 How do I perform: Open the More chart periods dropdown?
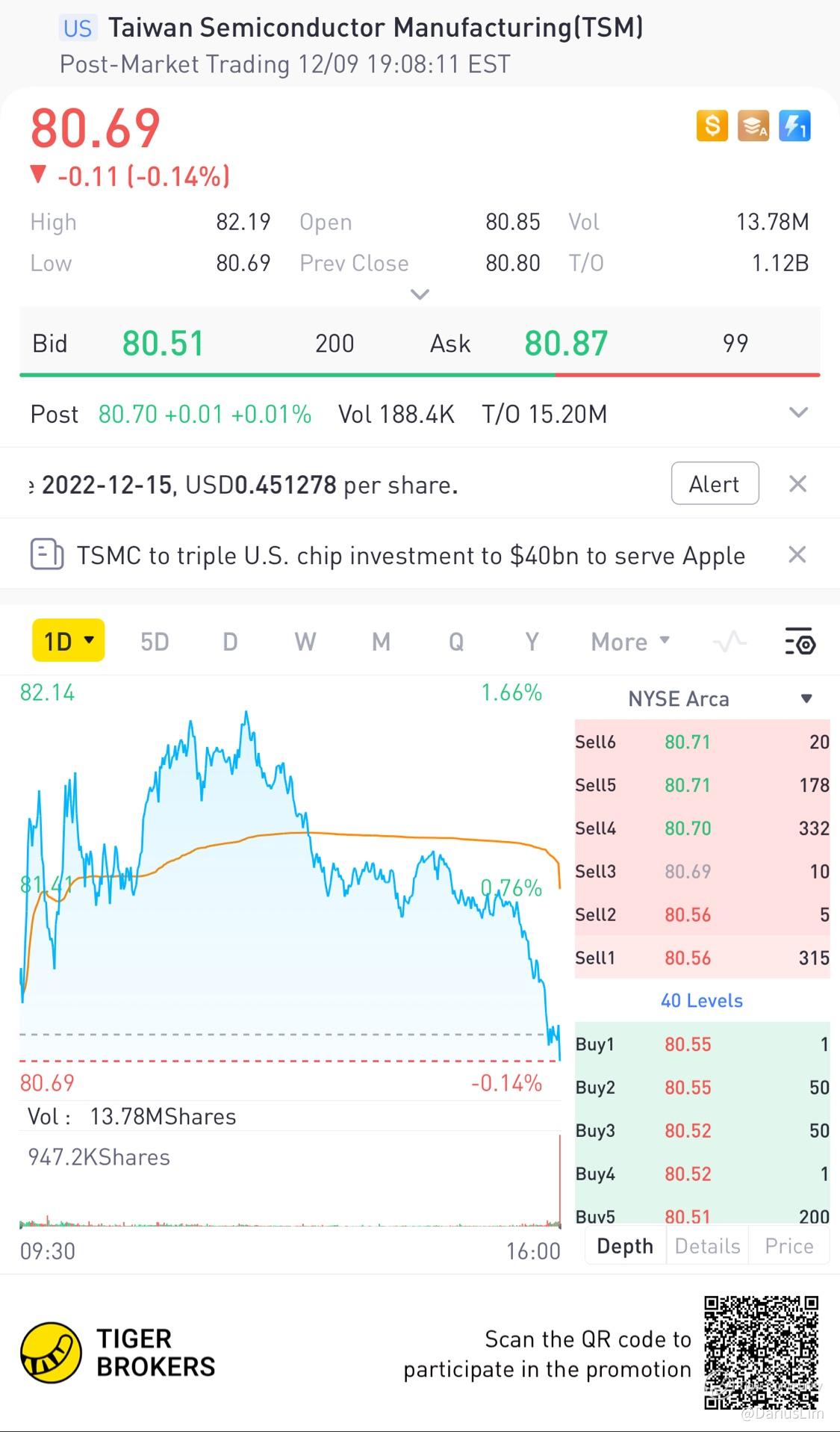pyautogui.click(x=629, y=642)
